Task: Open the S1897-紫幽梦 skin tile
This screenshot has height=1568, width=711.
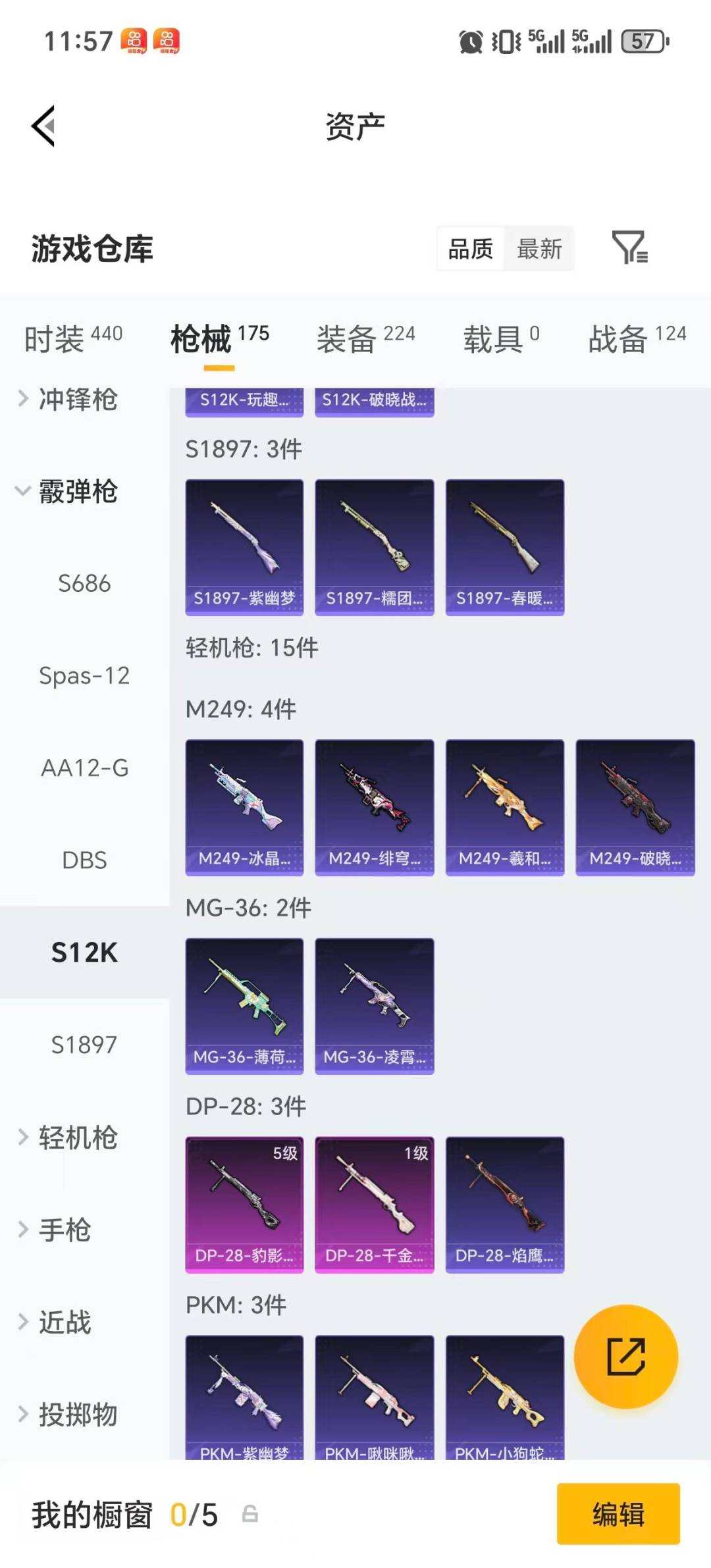Action: [x=244, y=547]
